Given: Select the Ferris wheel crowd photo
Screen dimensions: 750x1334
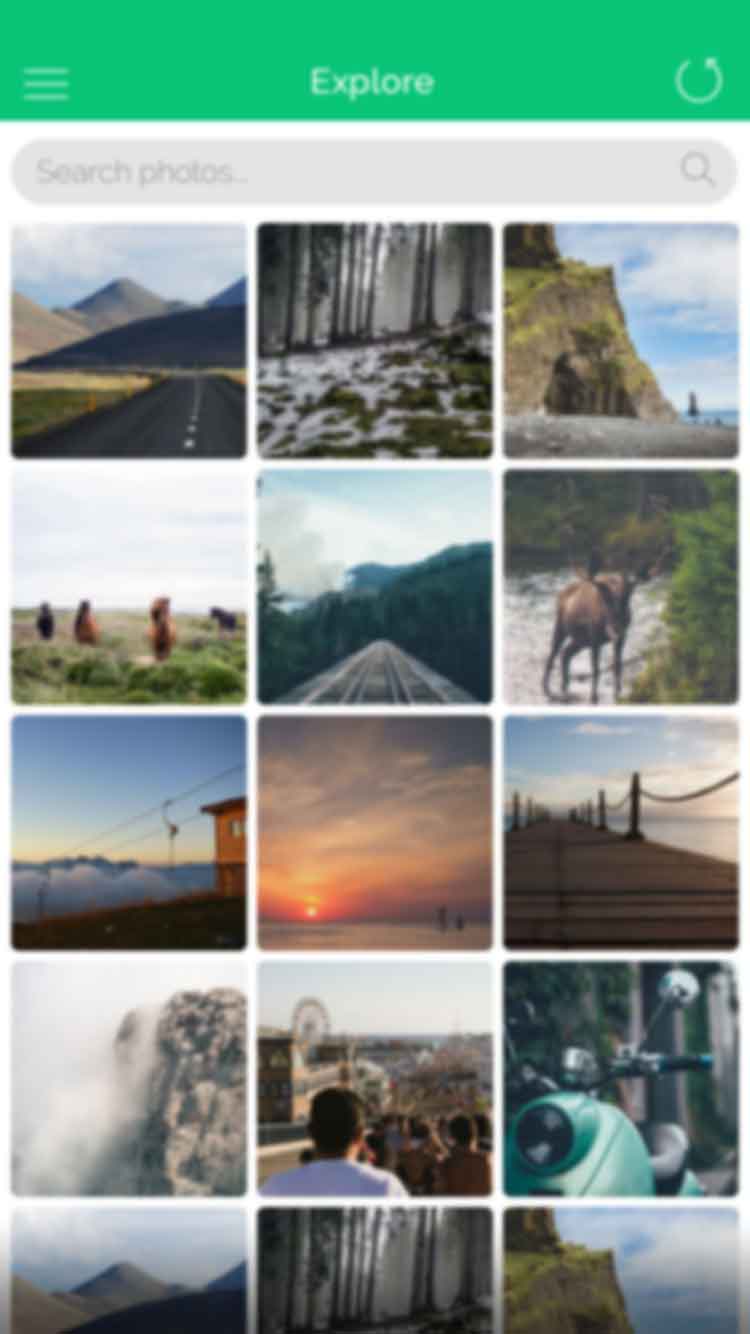Looking at the screenshot, I should tap(375, 1078).
